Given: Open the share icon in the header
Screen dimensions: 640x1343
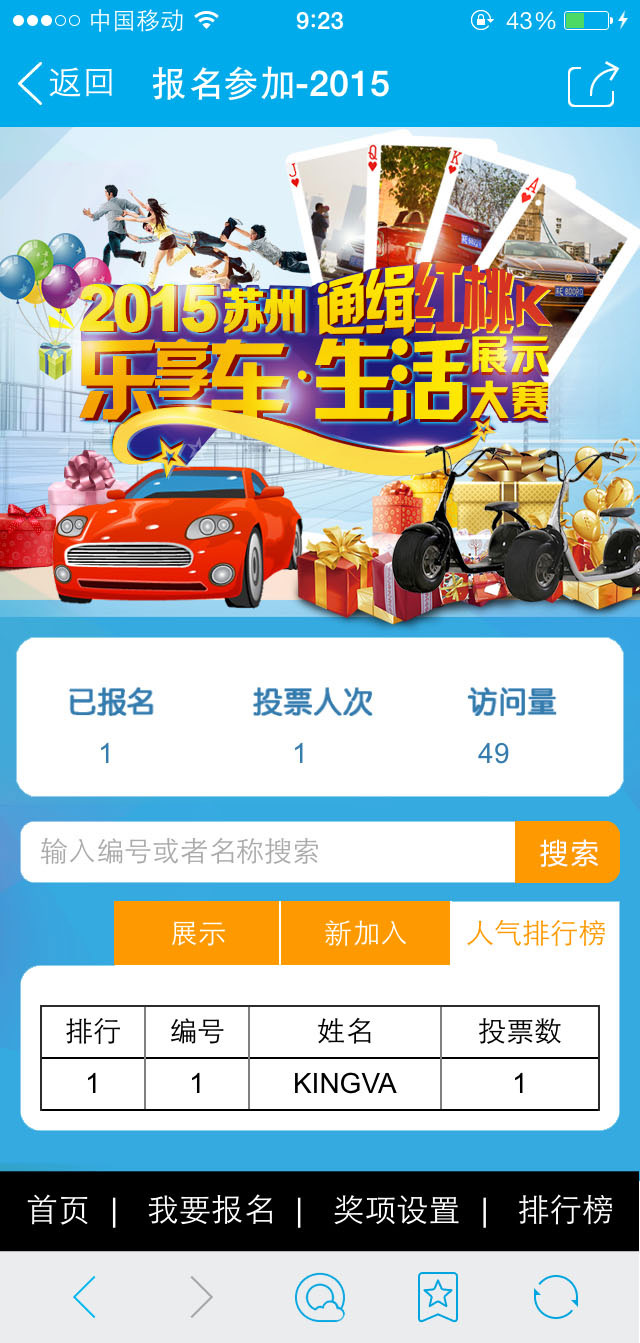Looking at the screenshot, I should tap(592, 85).
